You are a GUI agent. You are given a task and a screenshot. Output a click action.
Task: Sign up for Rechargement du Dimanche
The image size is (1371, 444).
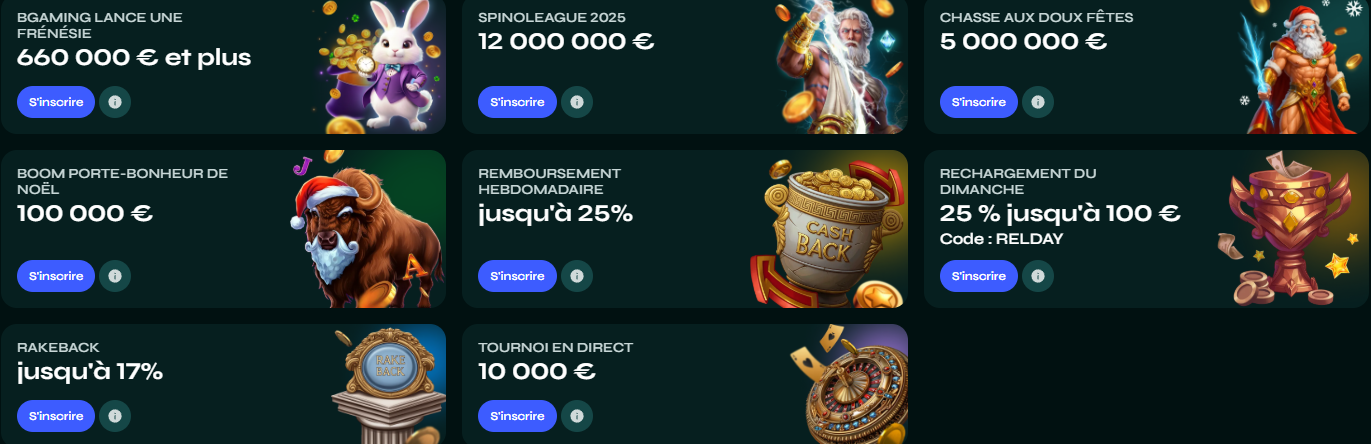coord(979,276)
